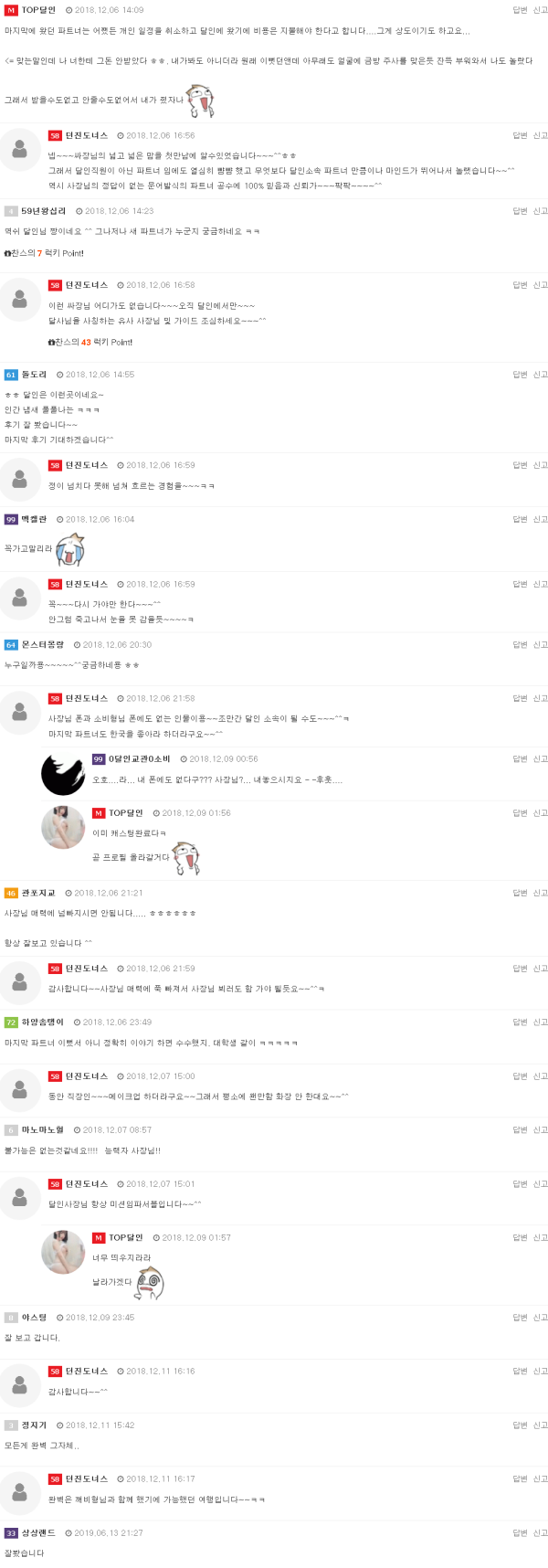
Task: Report 용도리's comment
Action: coord(541,375)
